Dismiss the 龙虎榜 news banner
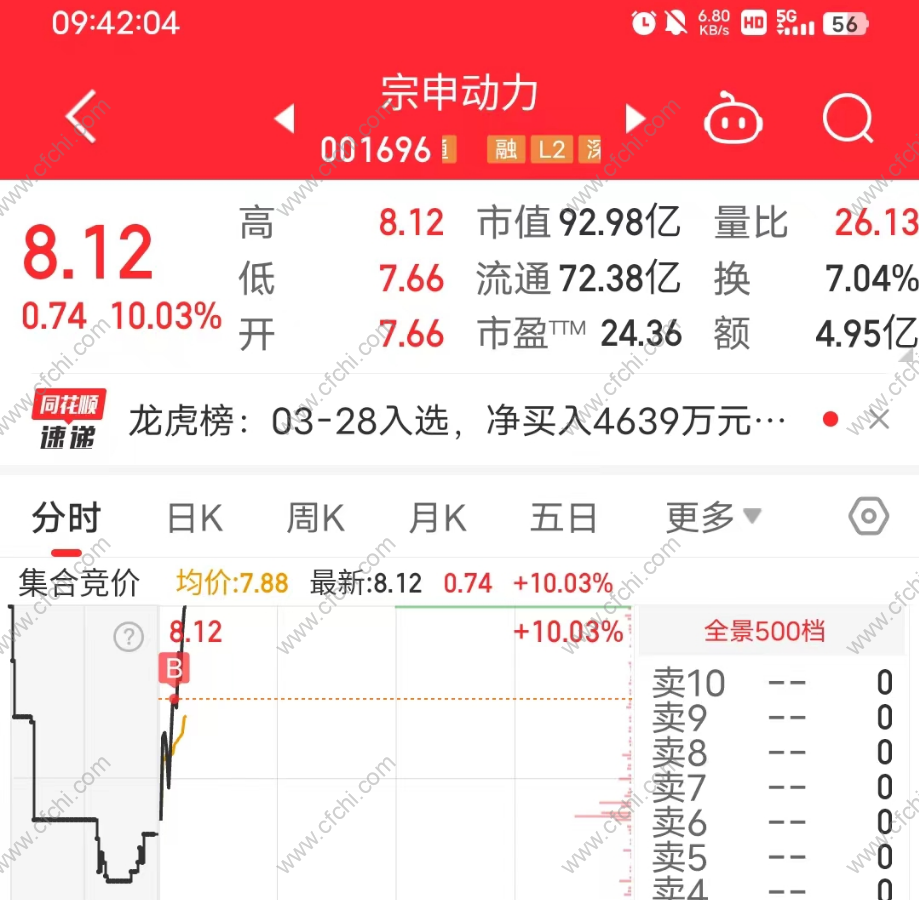Image resolution: width=919 pixels, height=900 pixels. click(x=879, y=420)
